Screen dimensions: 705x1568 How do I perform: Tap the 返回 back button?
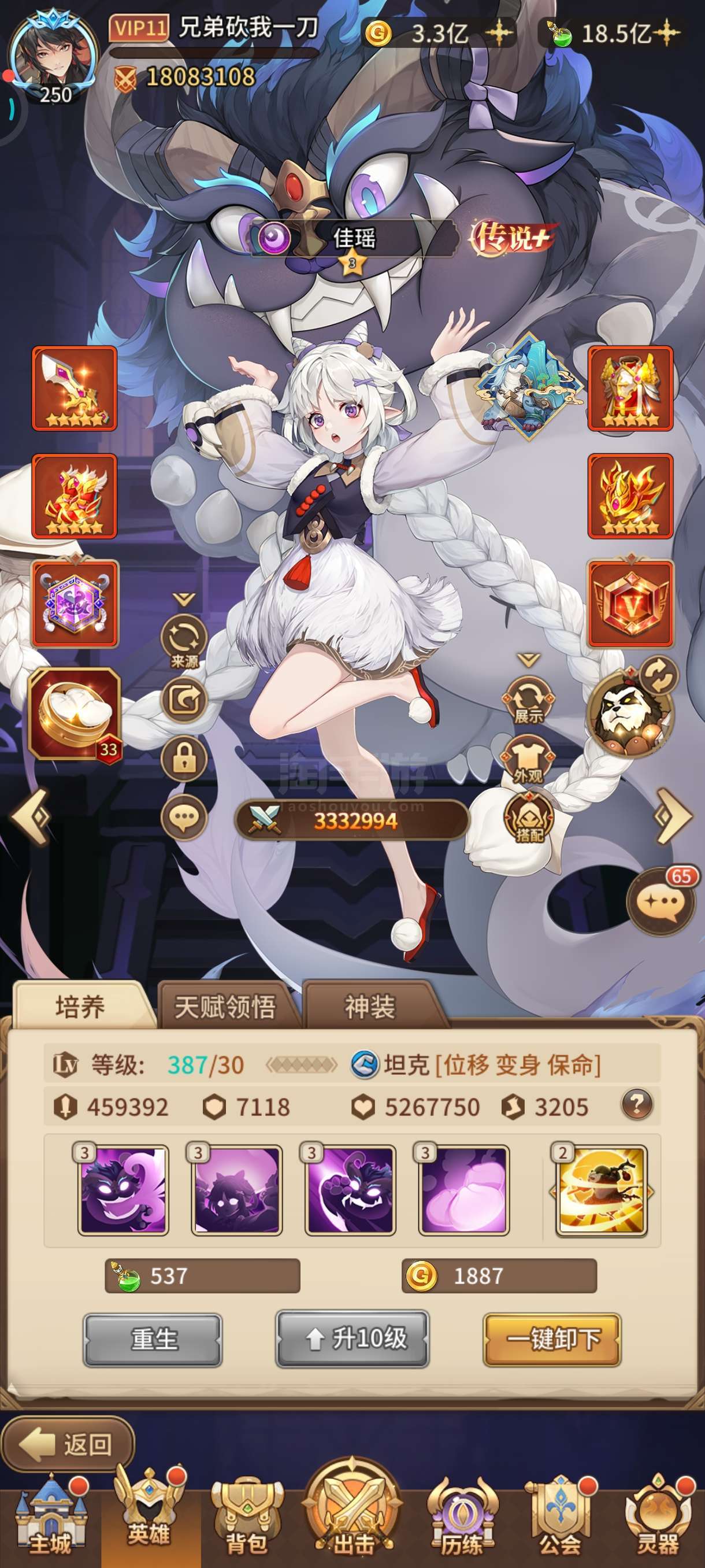click(67, 1444)
